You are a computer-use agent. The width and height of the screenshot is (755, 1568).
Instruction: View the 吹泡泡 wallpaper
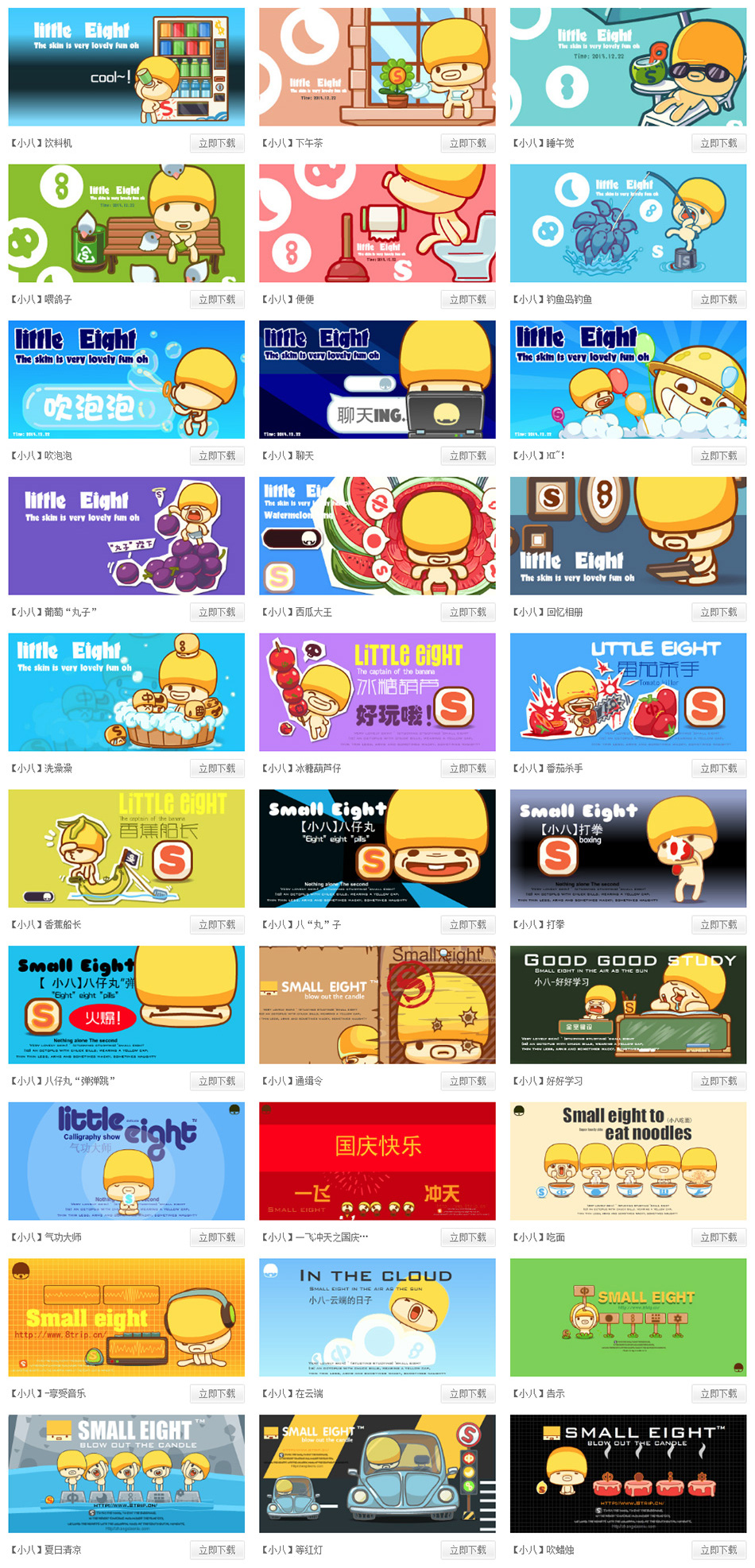[126, 379]
